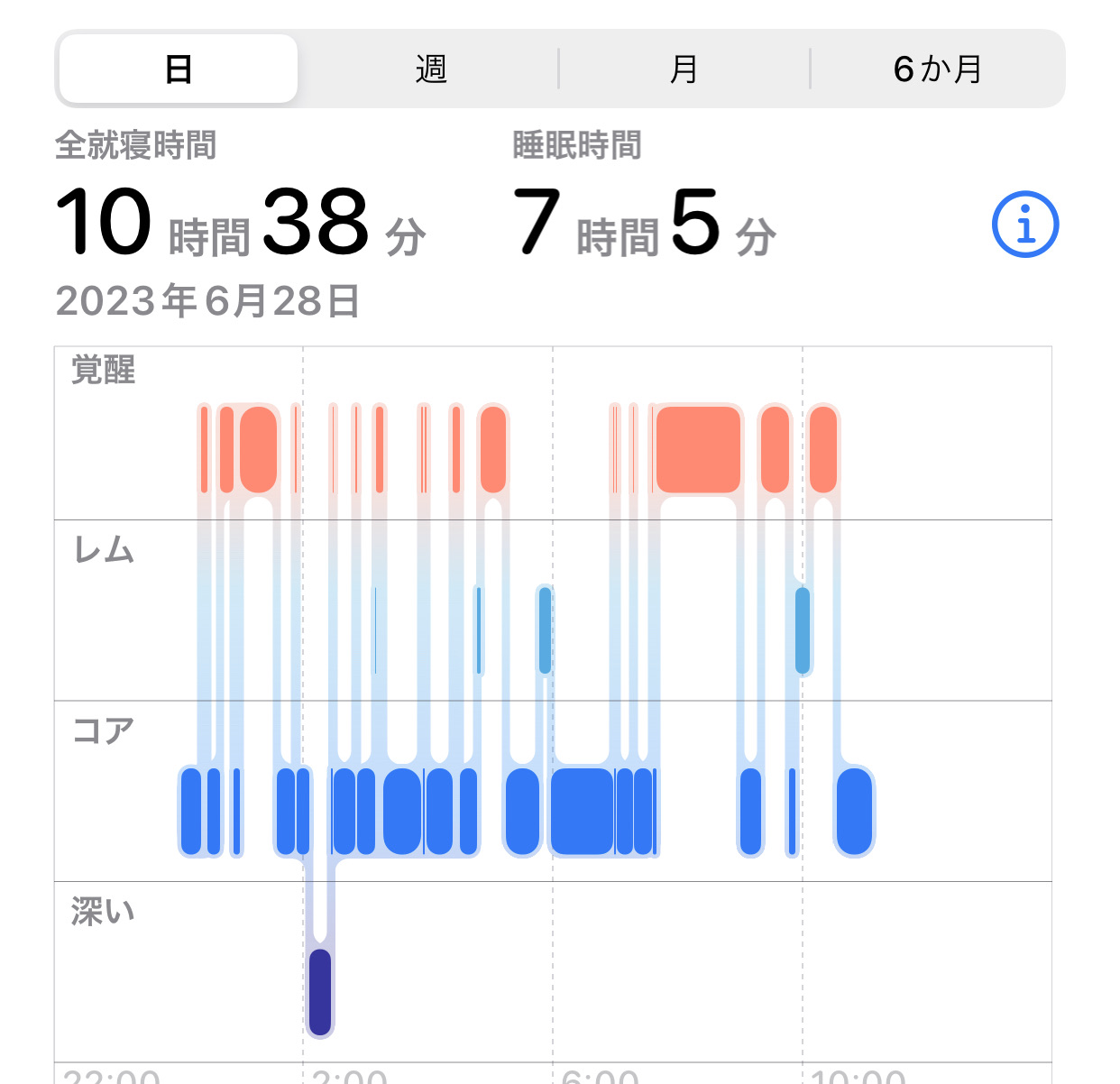Viewport: 1120px width, 1084px height.
Task: Show the 6か月 (six months) view
Action: pyautogui.click(x=937, y=69)
